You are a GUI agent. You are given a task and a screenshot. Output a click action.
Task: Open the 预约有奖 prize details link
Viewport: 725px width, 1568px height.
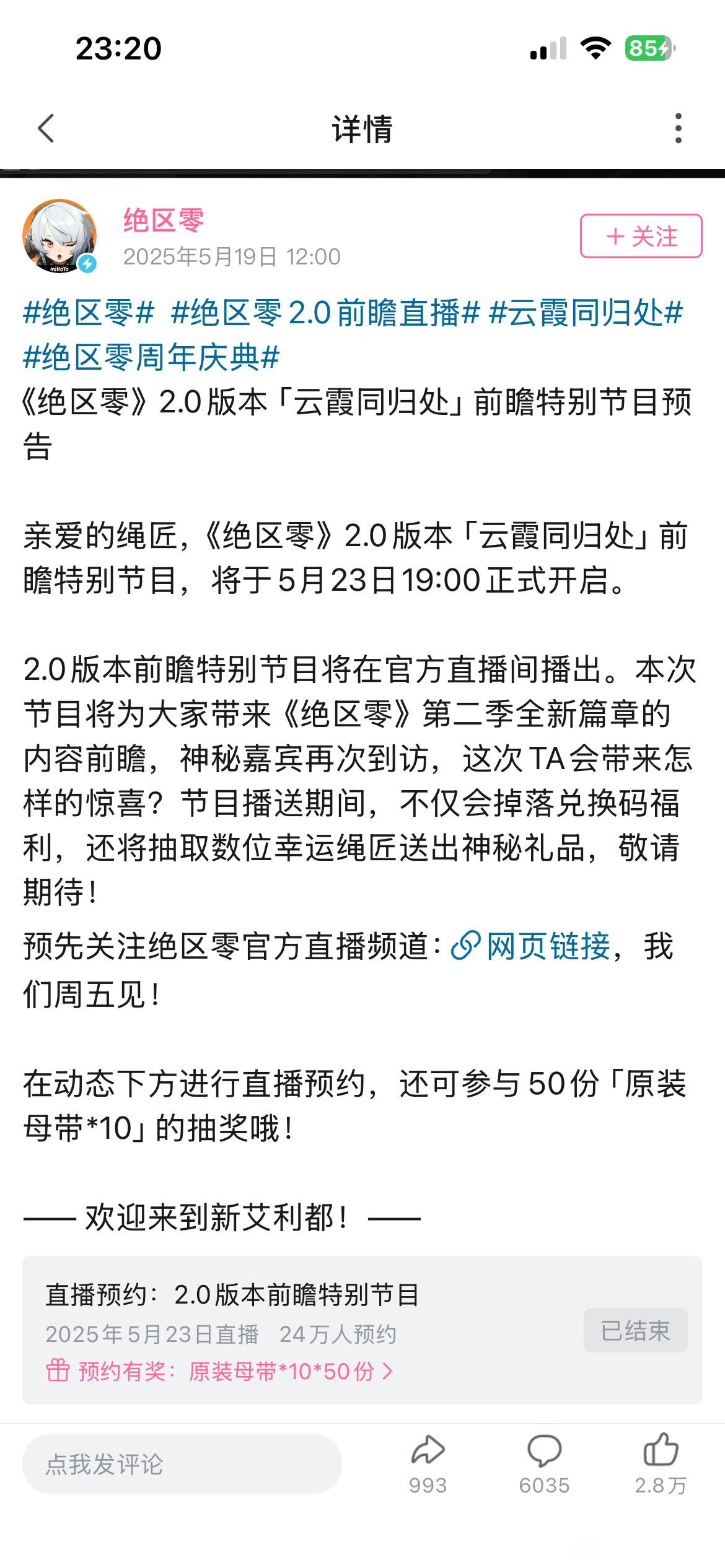click(x=220, y=1371)
